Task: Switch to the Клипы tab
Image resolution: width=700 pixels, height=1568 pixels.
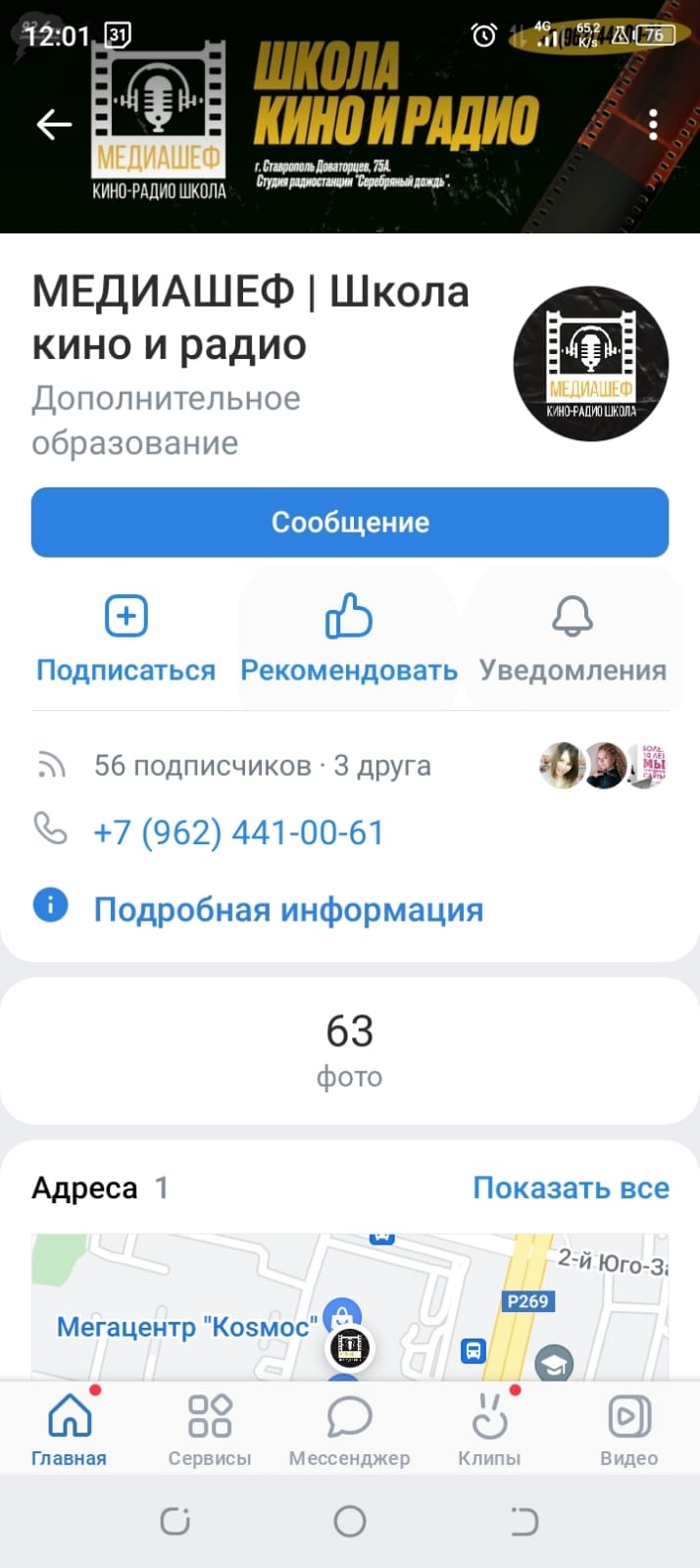Action: 489,1430
